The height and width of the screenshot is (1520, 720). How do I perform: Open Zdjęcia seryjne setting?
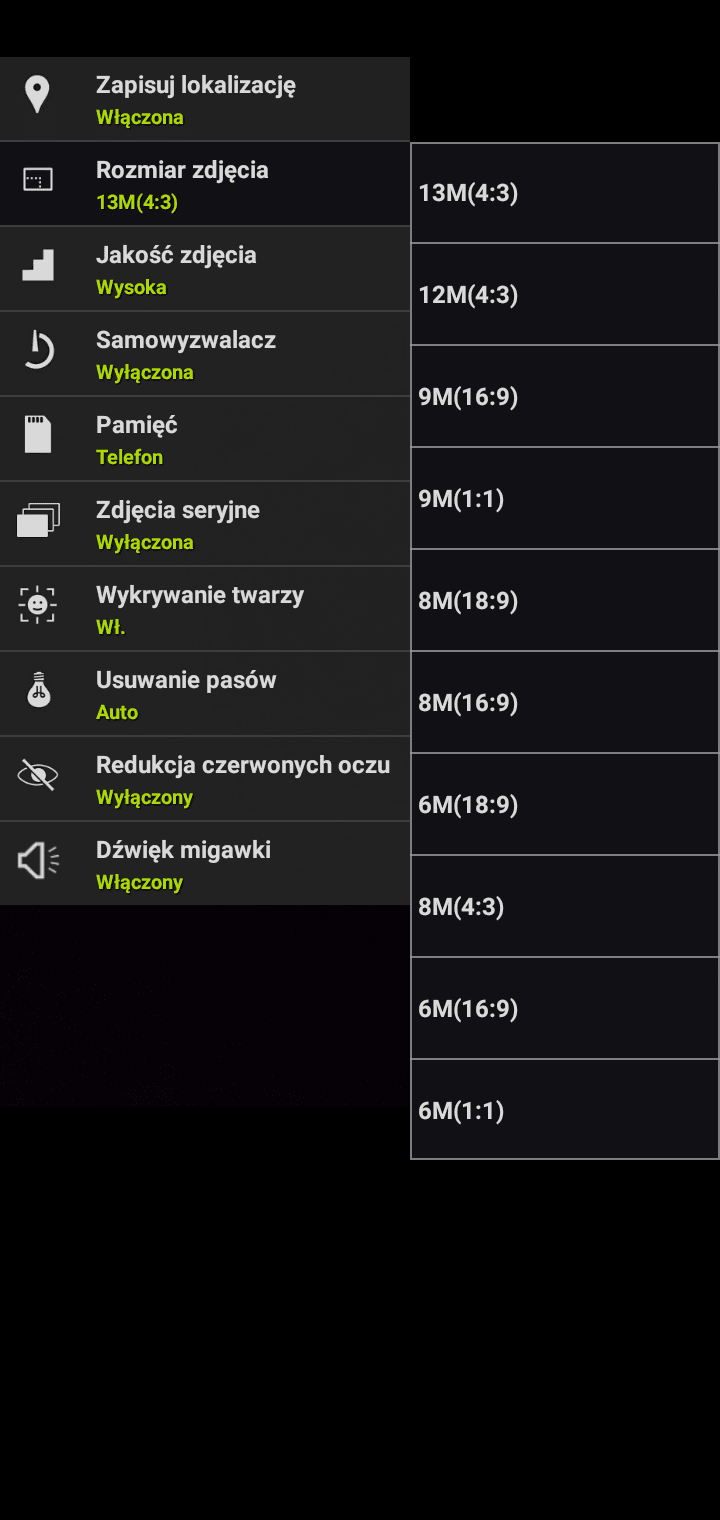pyautogui.click(x=205, y=524)
